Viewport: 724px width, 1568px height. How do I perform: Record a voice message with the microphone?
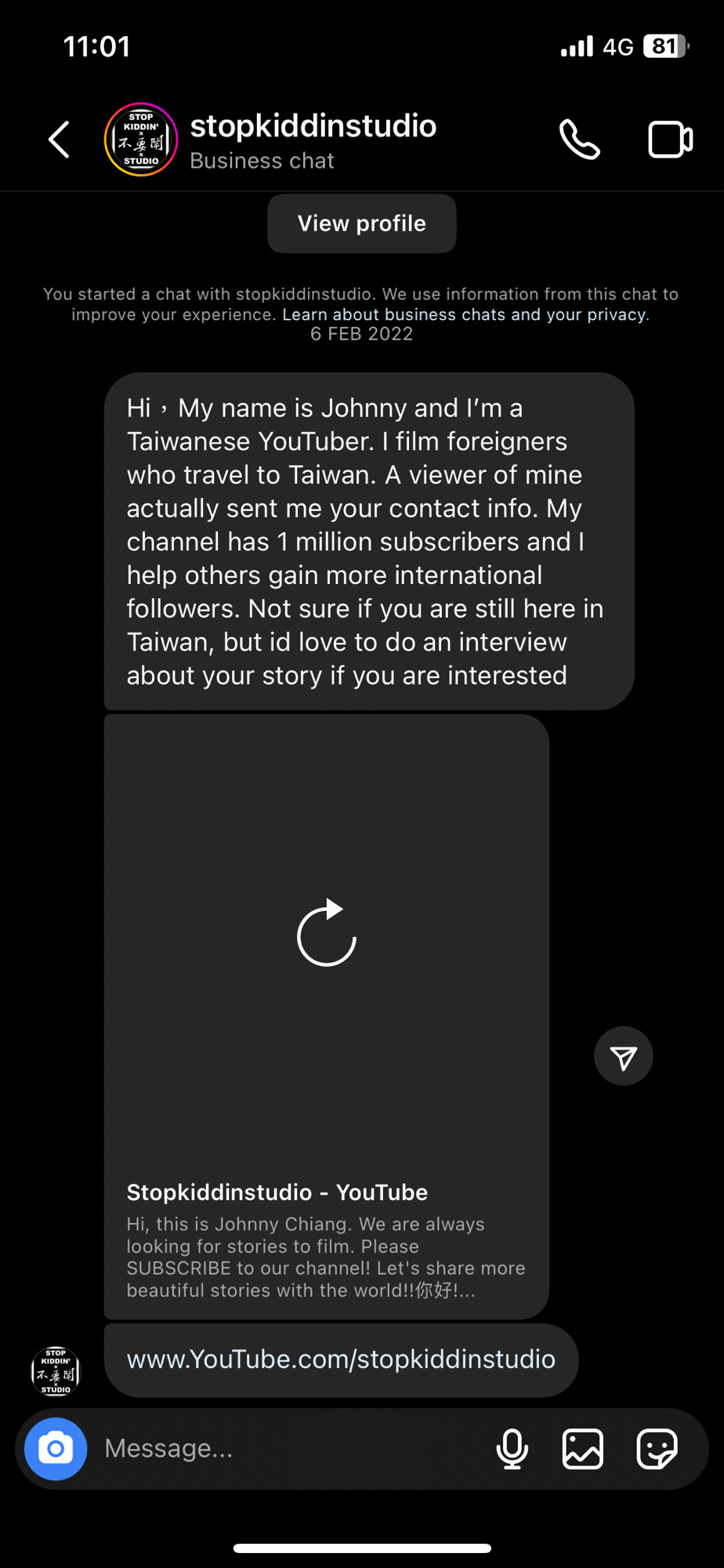512,1449
